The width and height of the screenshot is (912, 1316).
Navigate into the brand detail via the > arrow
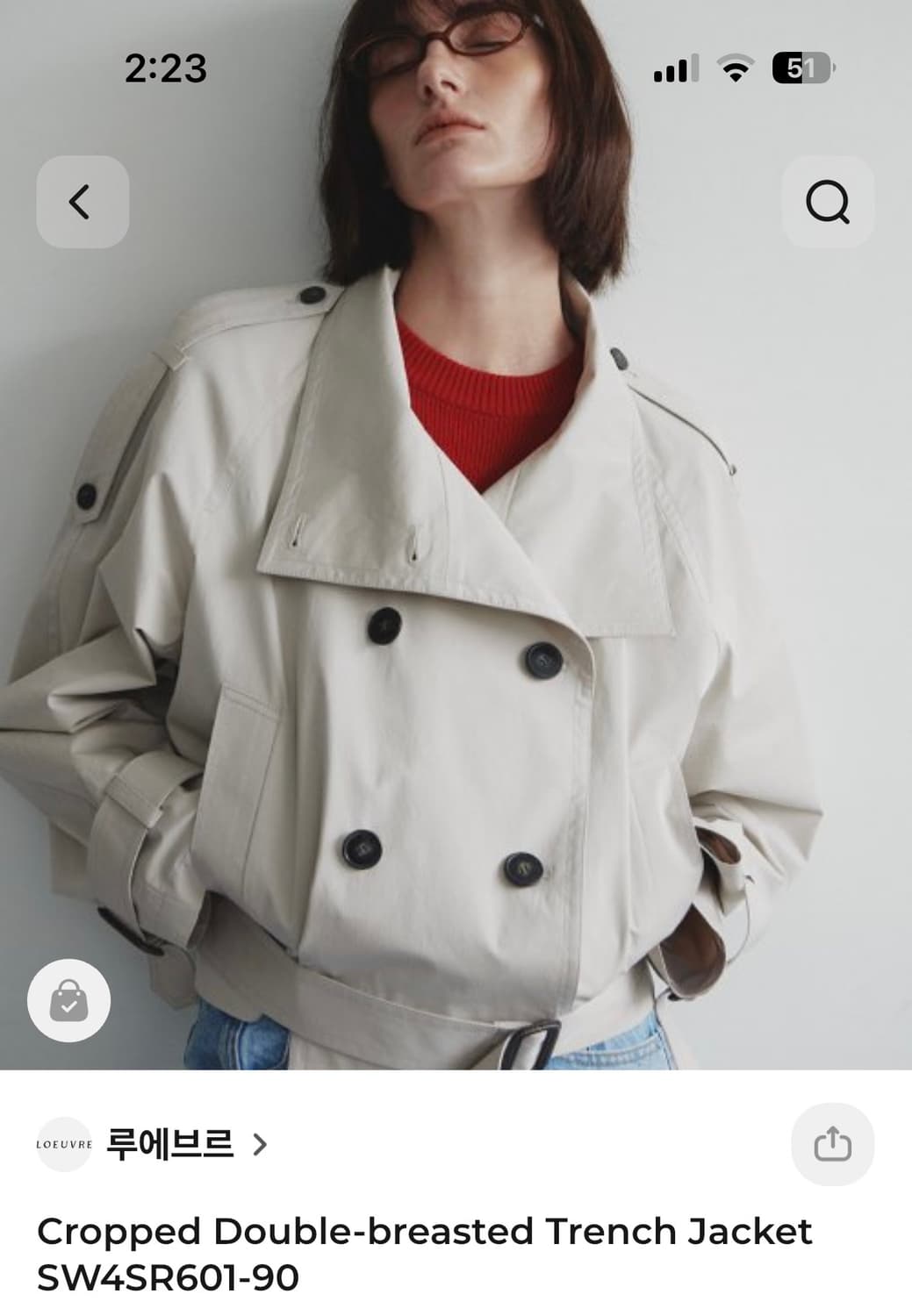pyautogui.click(x=261, y=1144)
